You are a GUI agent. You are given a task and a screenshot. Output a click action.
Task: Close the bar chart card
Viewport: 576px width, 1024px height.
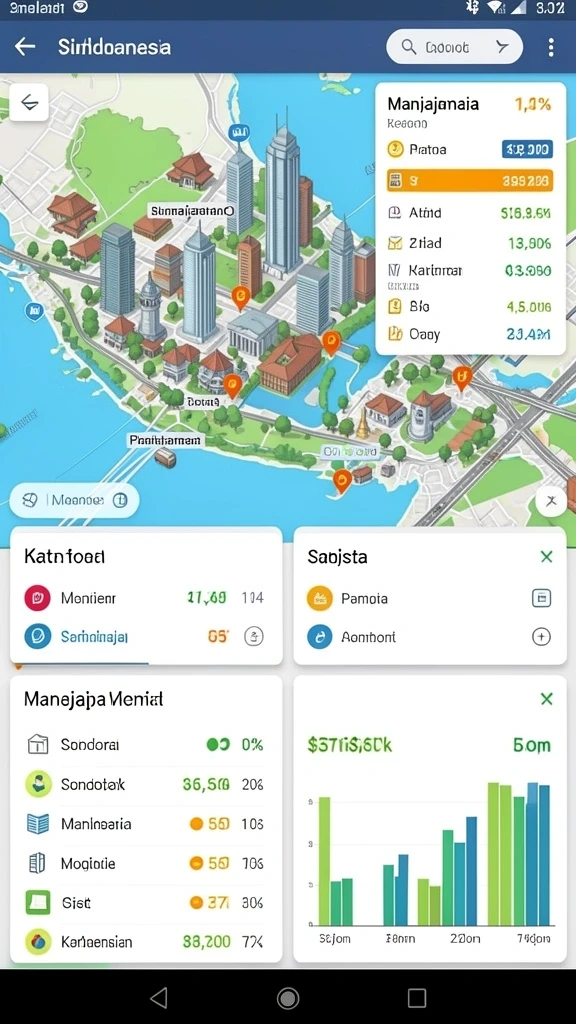pyautogui.click(x=547, y=699)
